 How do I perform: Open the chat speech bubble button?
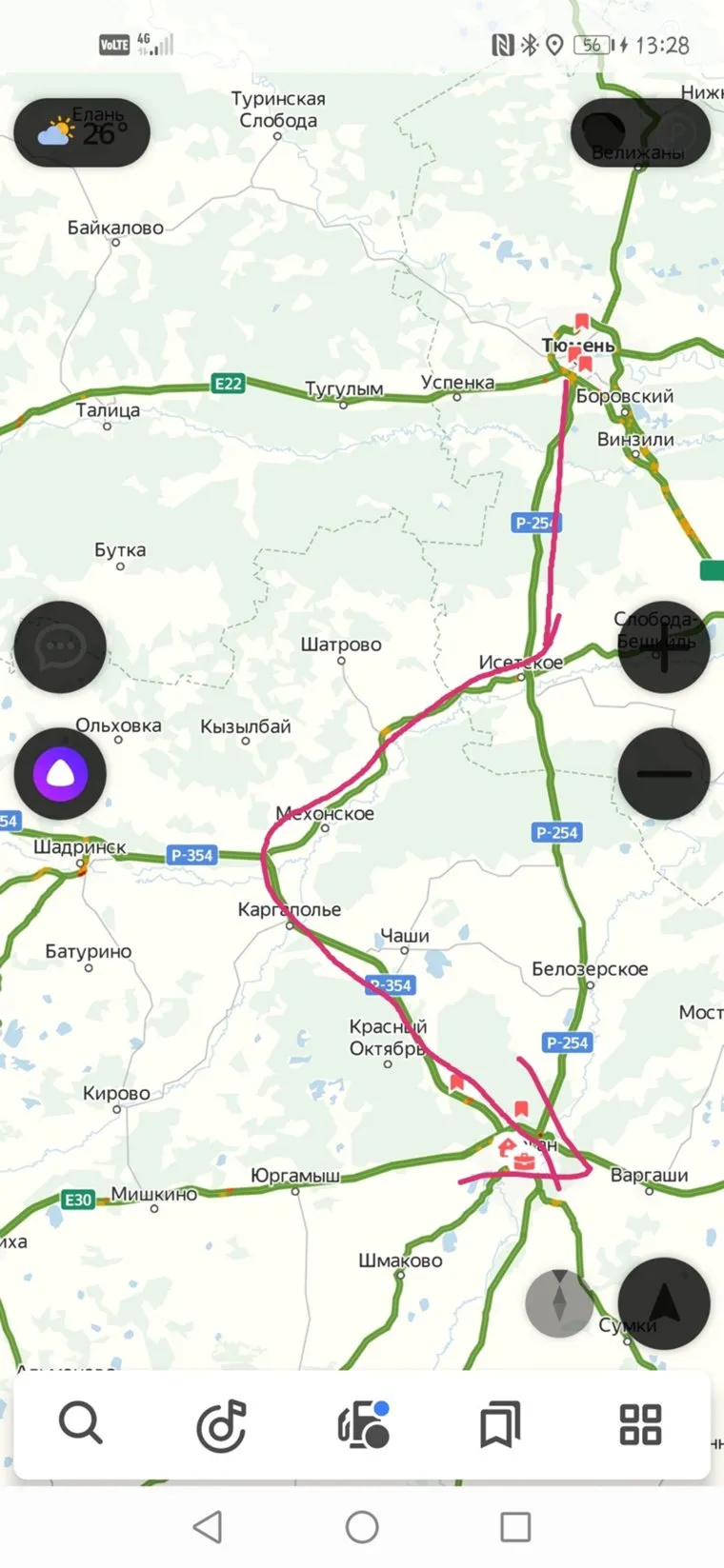point(60,647)
